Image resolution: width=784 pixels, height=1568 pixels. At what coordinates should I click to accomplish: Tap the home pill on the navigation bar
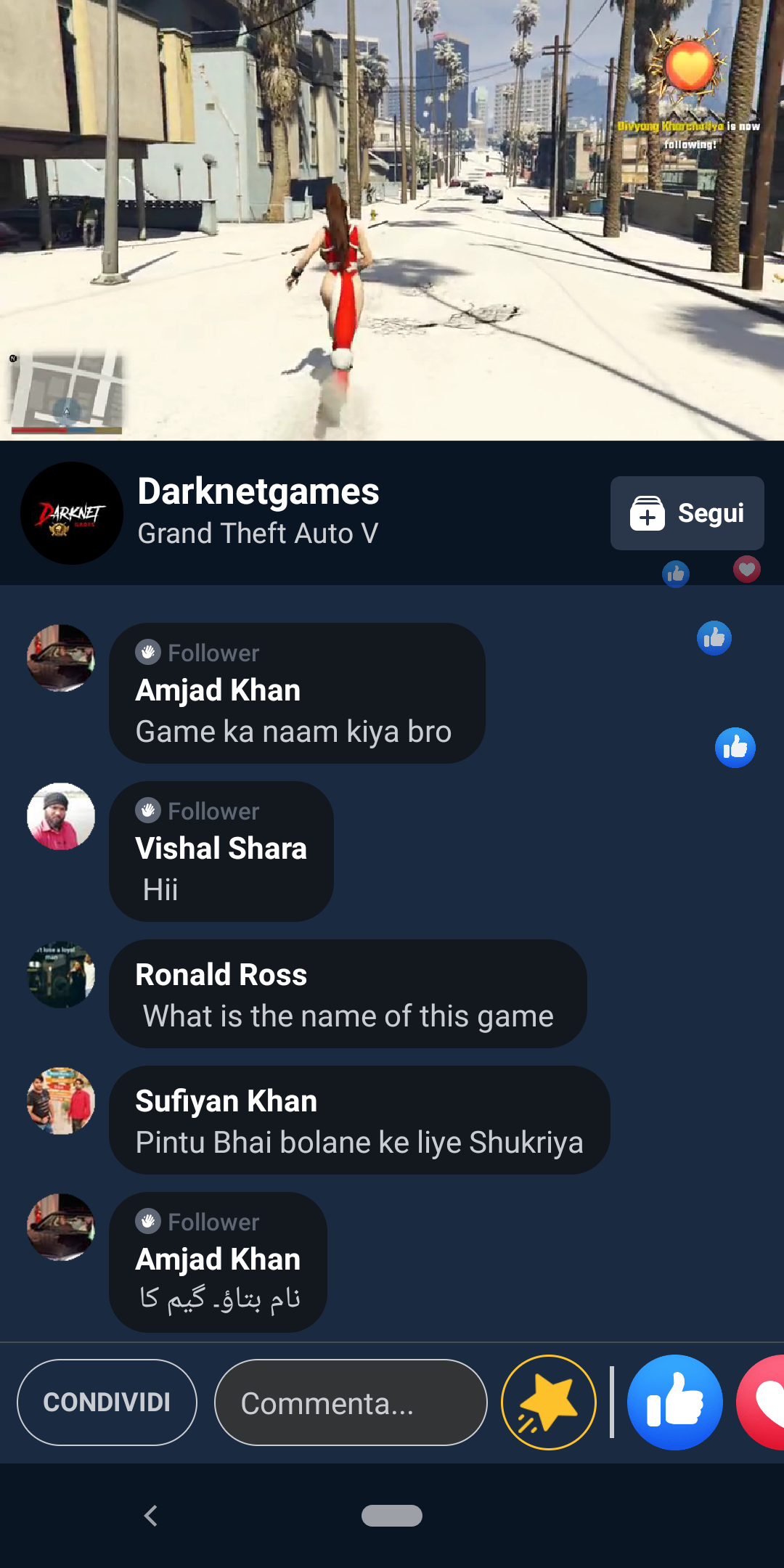tap(392, 1516)
